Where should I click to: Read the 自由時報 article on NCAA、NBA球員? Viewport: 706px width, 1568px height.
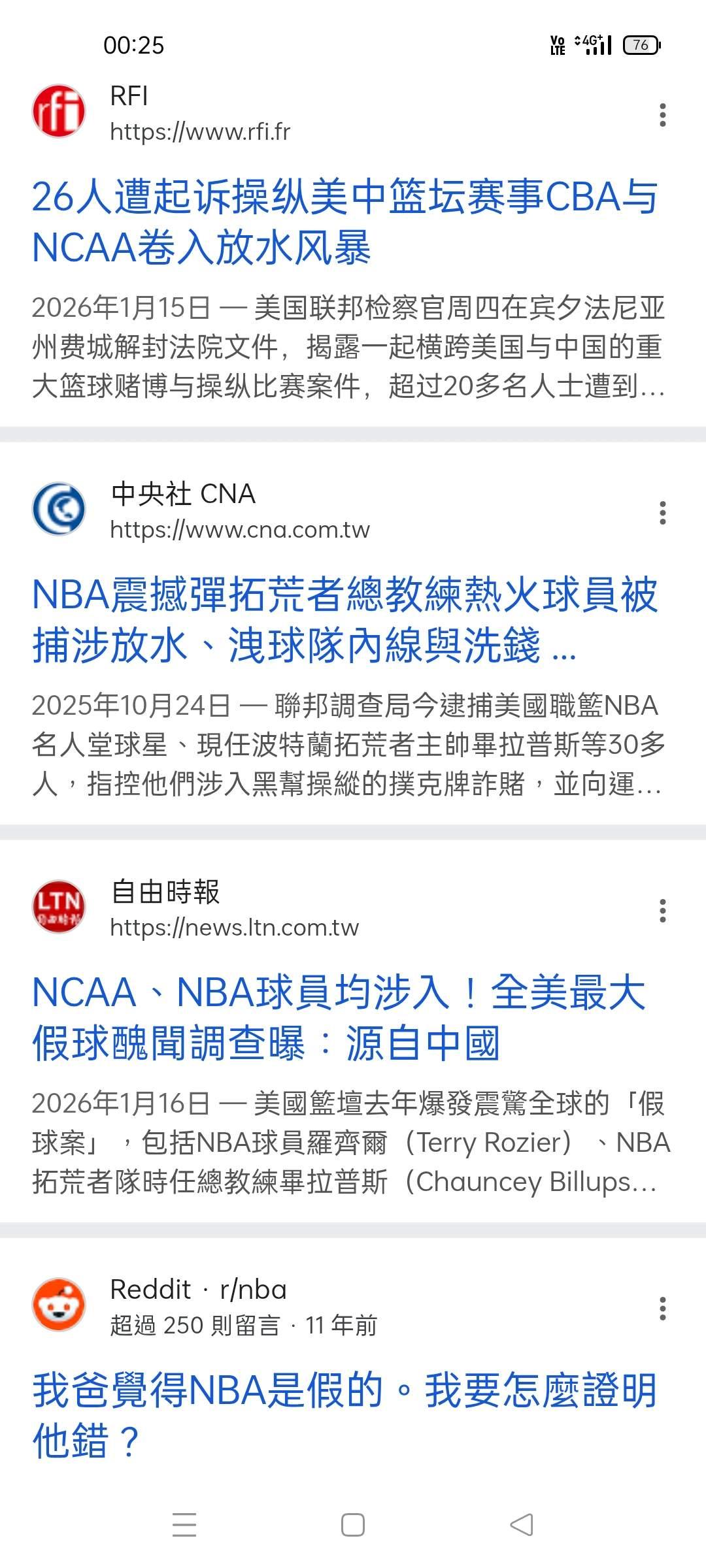[339, 1018]
